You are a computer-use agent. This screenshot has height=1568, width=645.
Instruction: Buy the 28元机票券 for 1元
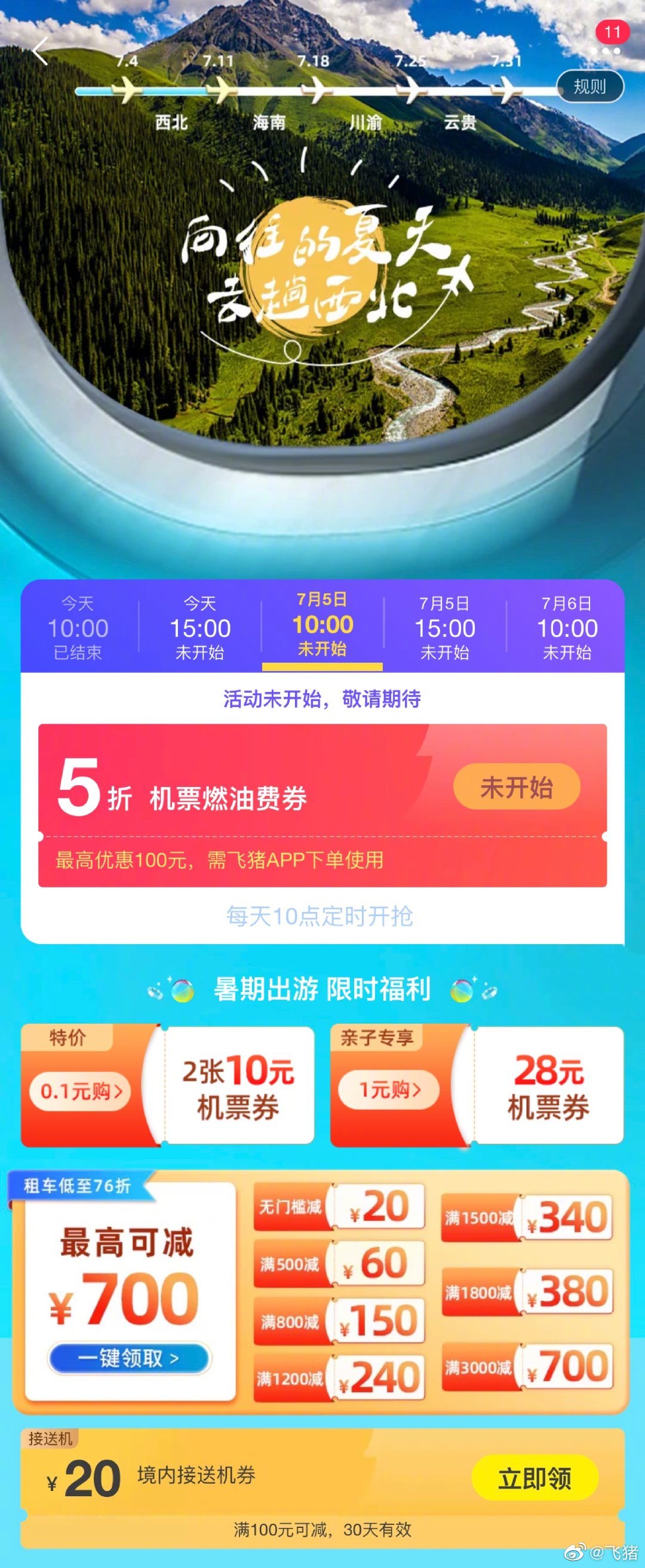[x=389, y=1089]
